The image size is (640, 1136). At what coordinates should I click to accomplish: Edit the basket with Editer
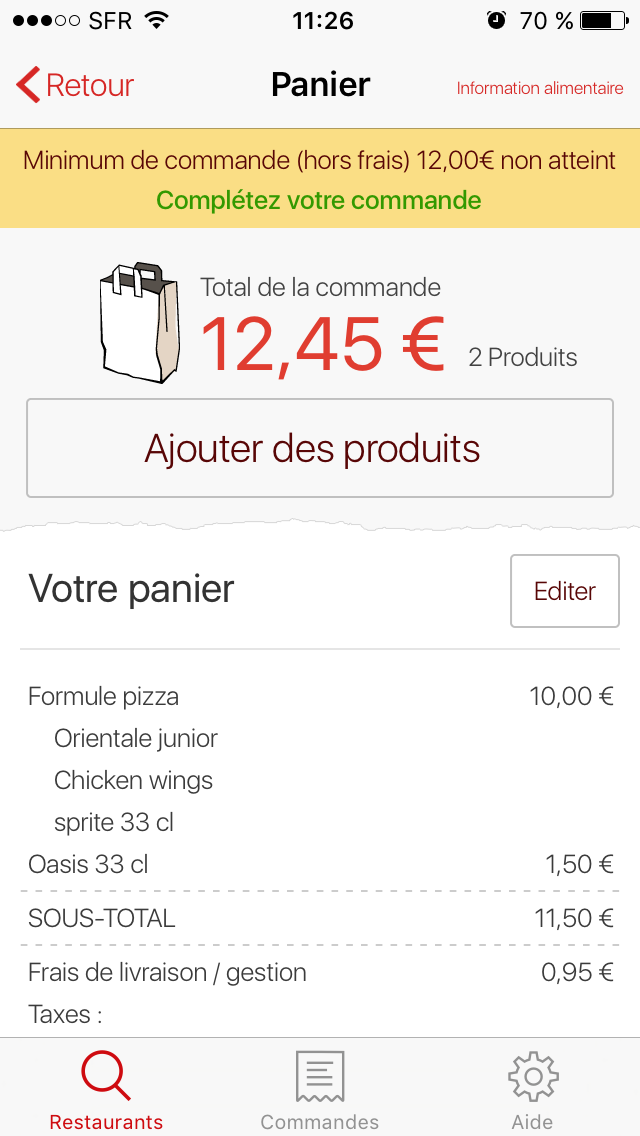tap(565, 590)
